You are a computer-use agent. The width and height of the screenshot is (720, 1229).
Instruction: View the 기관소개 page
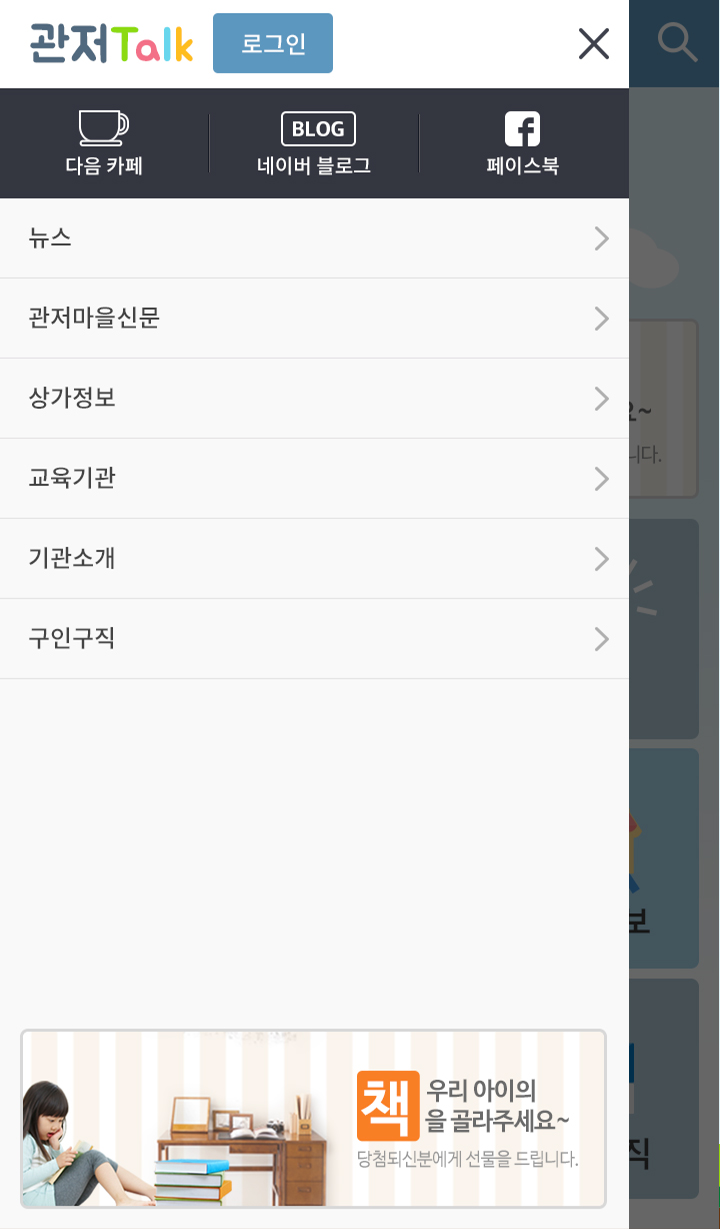pyautogui.click(x=314, y=558)
